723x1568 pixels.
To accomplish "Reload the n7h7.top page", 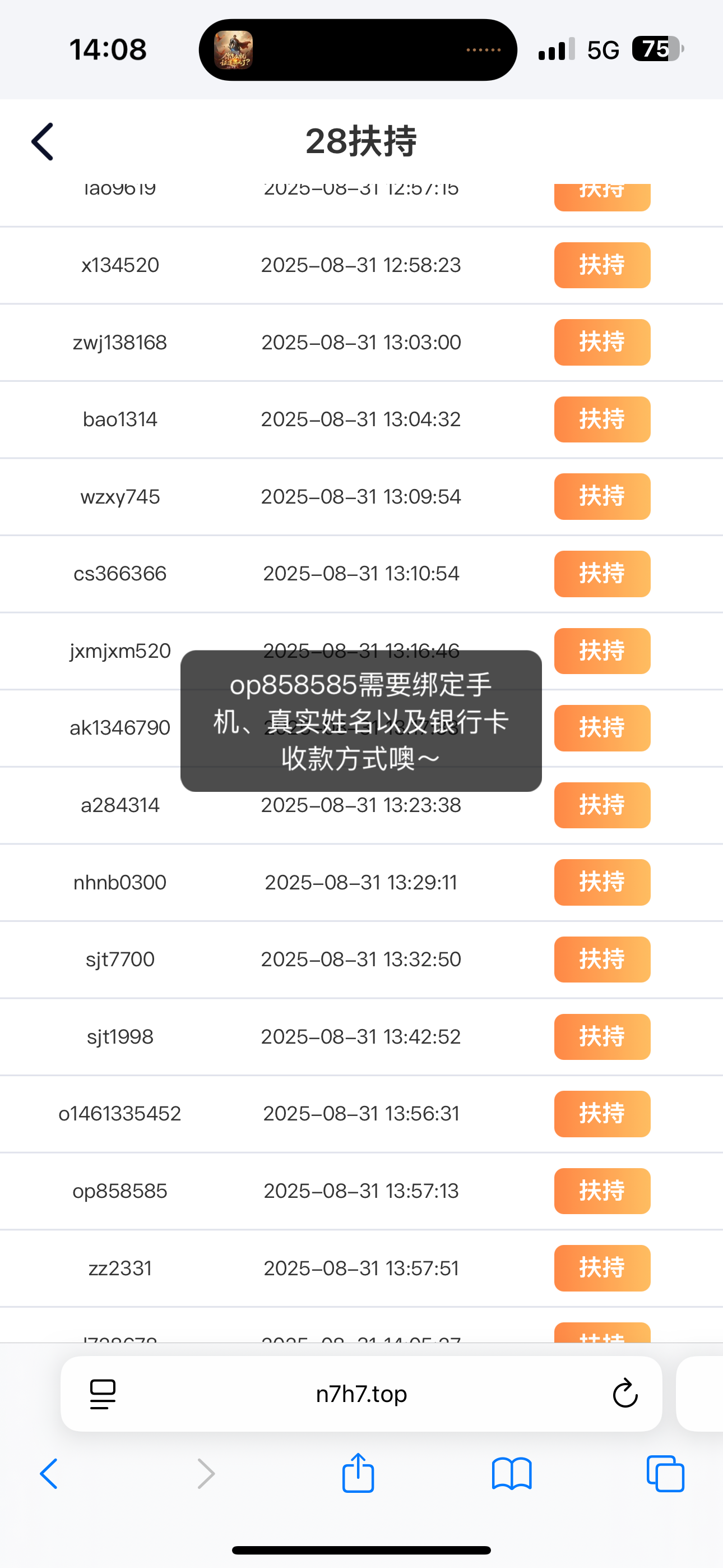I will [624, 1394].
